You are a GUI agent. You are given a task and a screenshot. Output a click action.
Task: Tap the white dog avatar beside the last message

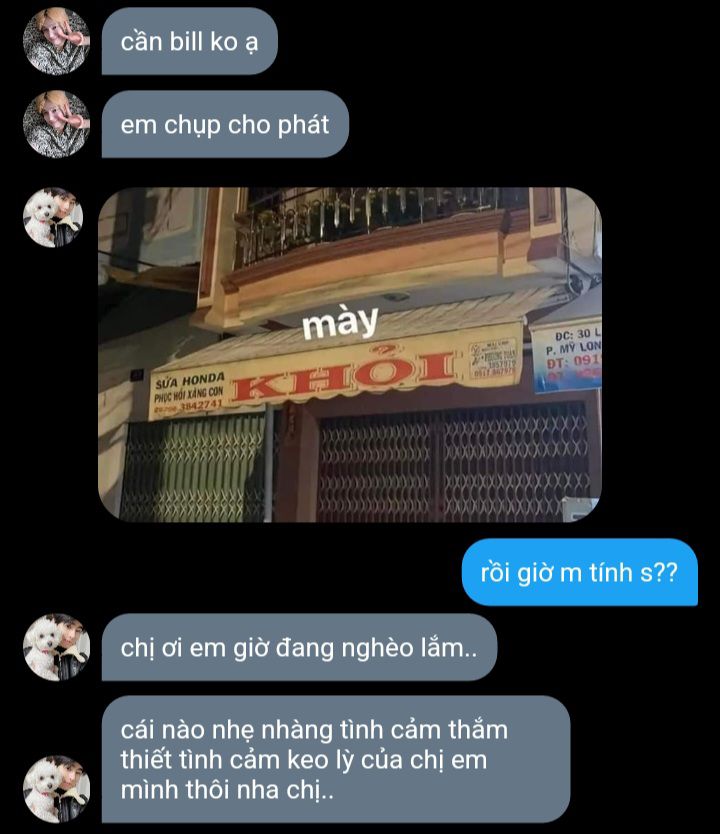(56, 789)
